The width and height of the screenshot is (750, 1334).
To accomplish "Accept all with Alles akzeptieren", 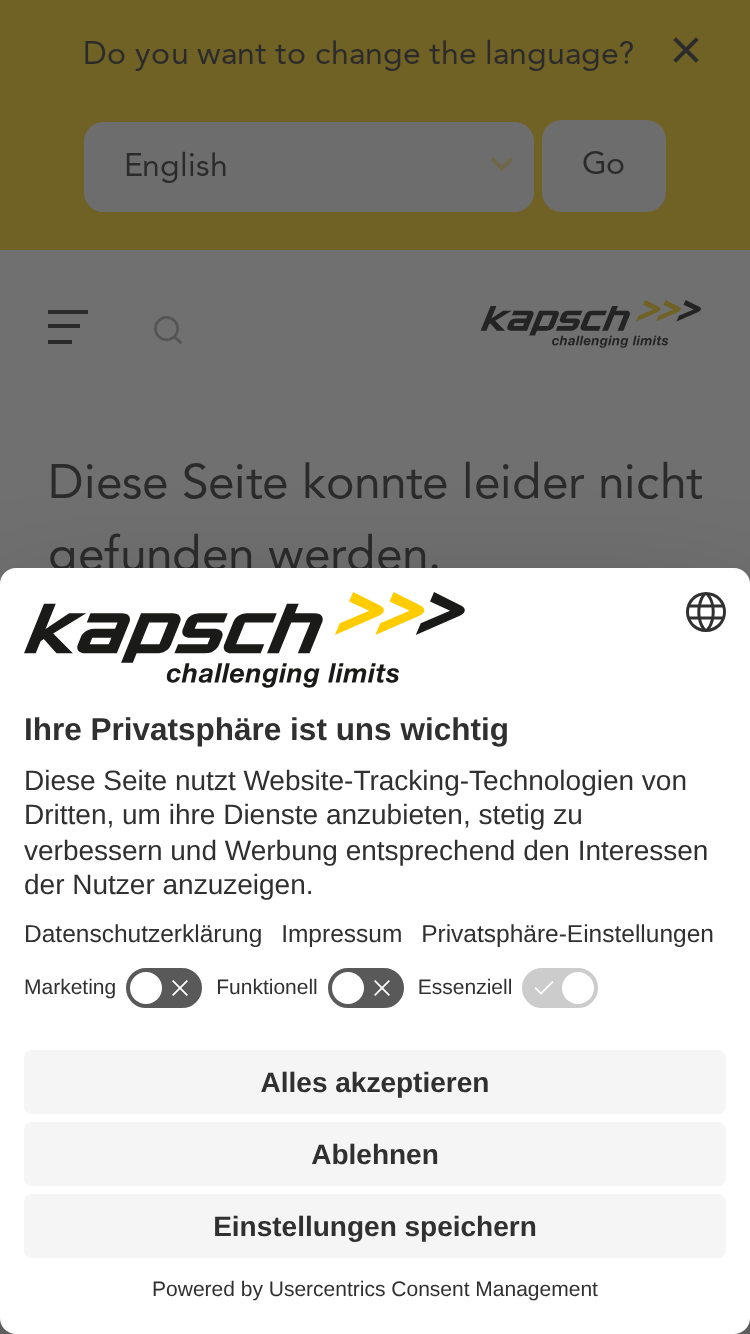I will [375, 1082].
